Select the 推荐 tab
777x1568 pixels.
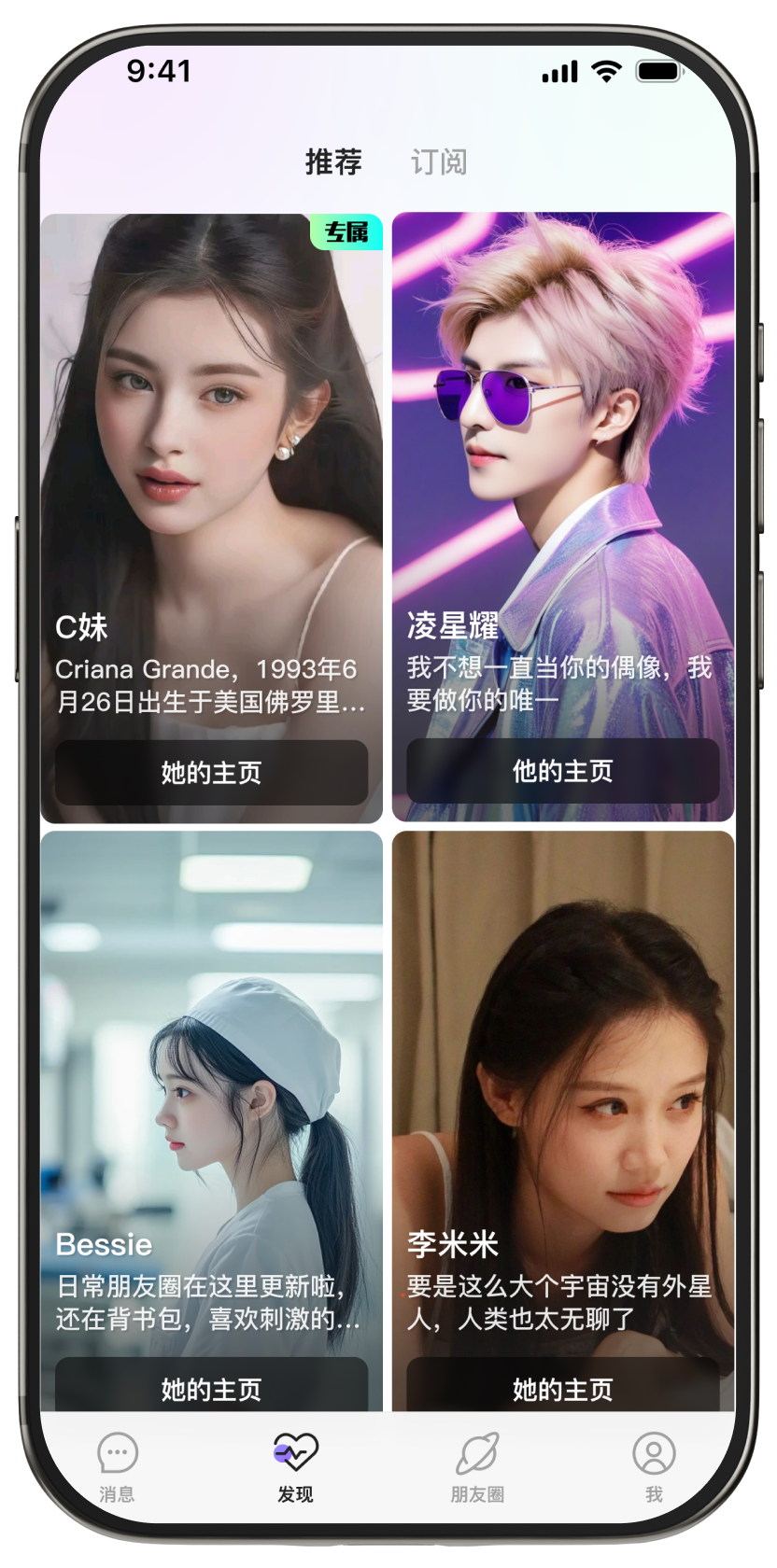[x=333, y=162]
